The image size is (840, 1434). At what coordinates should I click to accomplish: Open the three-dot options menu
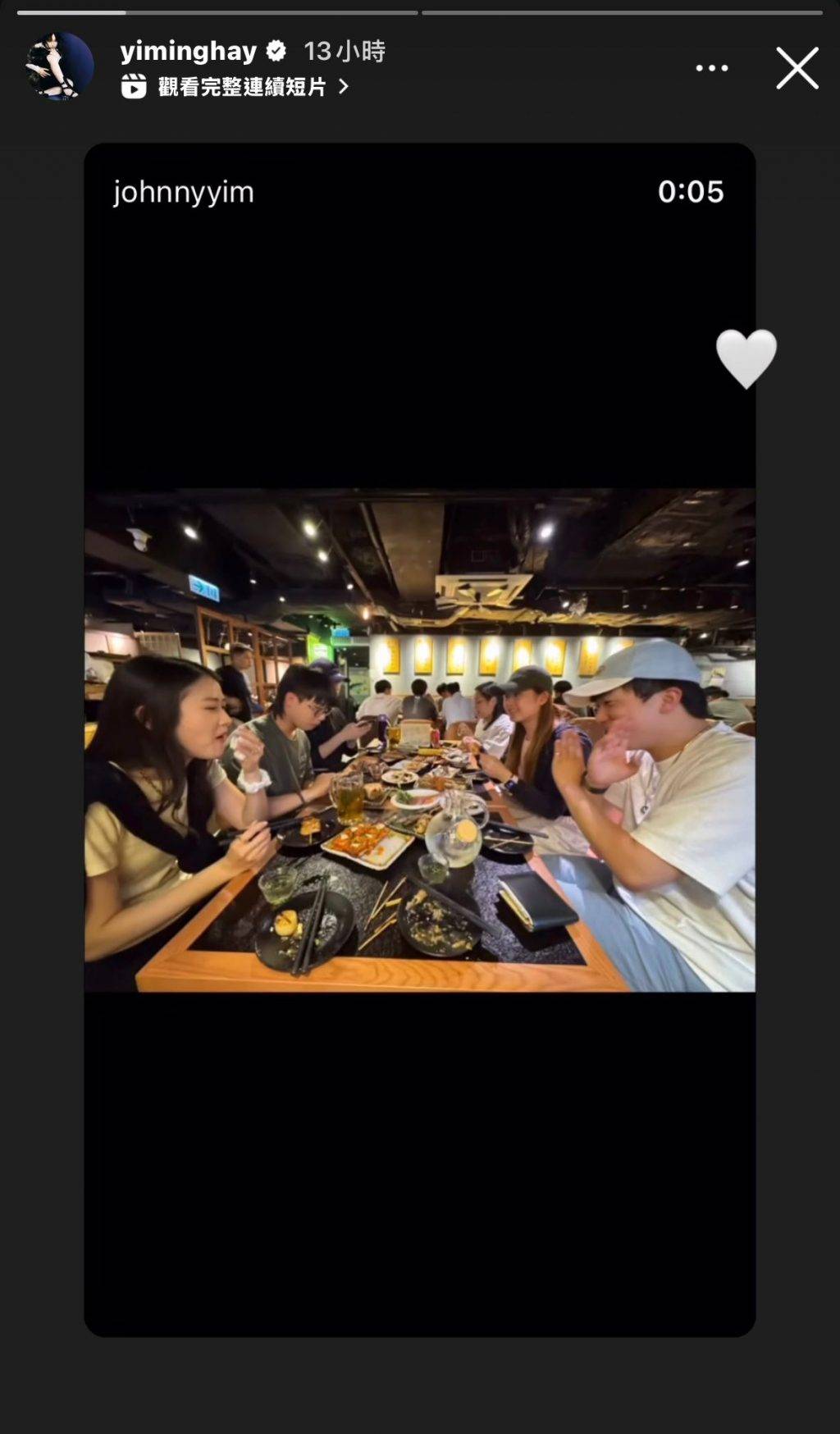[711, 68]
